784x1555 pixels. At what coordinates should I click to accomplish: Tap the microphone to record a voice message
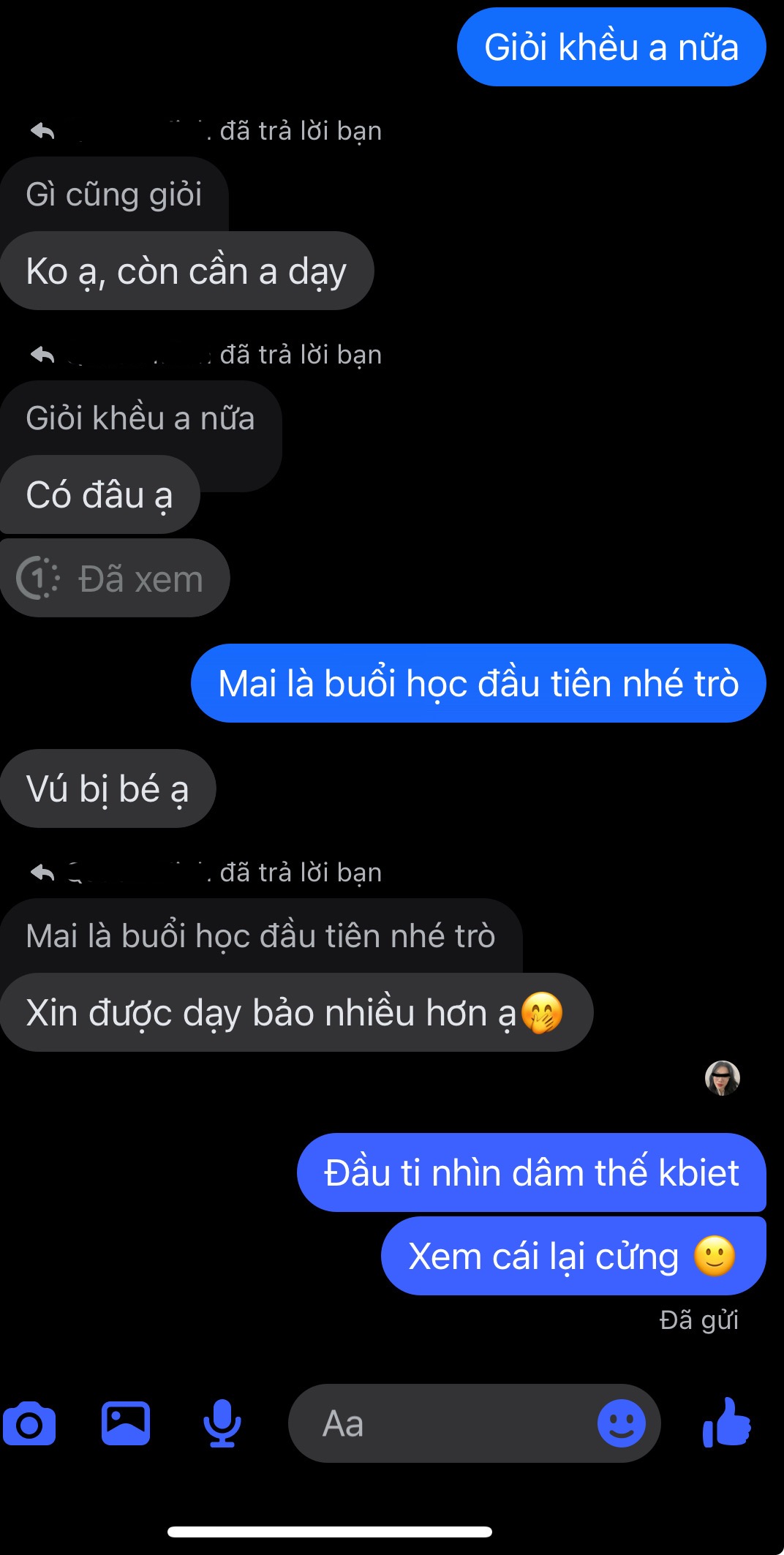point(222,1423)
